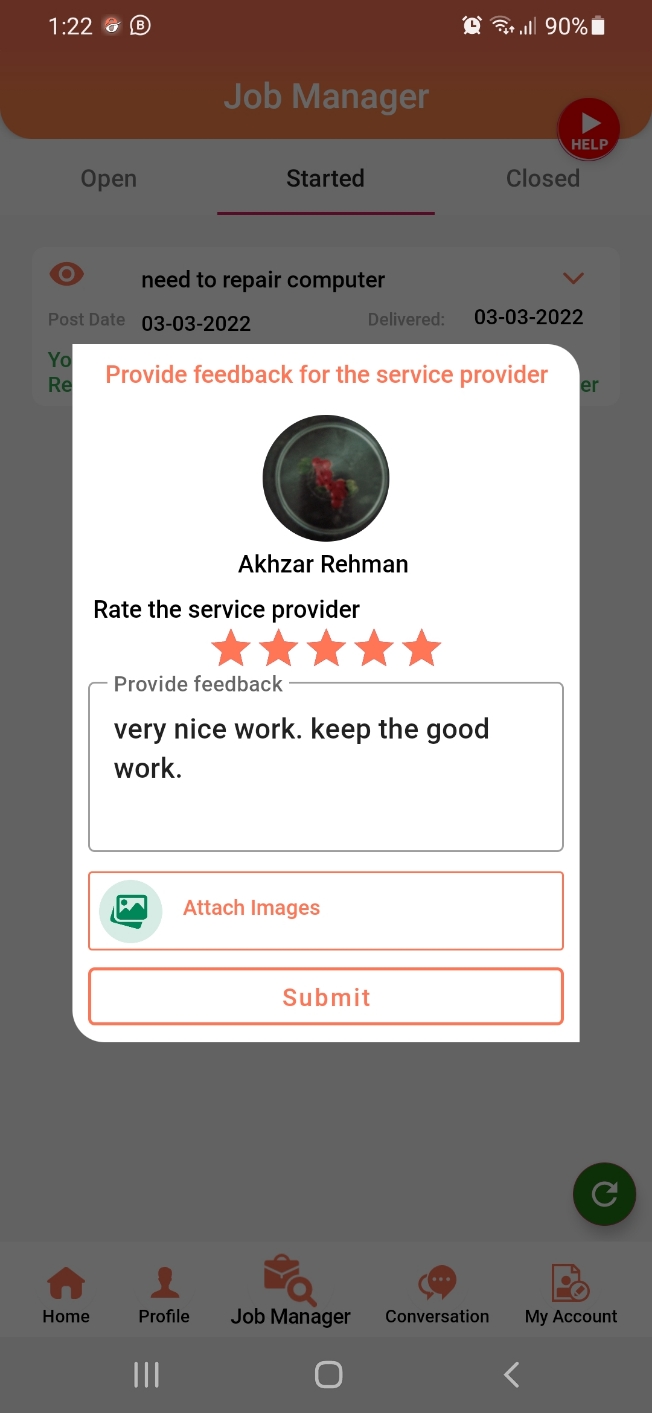Switch to the Closed jobs tab
The height and width of the screenshot is (1413, 652).
[x=542, y=179]
